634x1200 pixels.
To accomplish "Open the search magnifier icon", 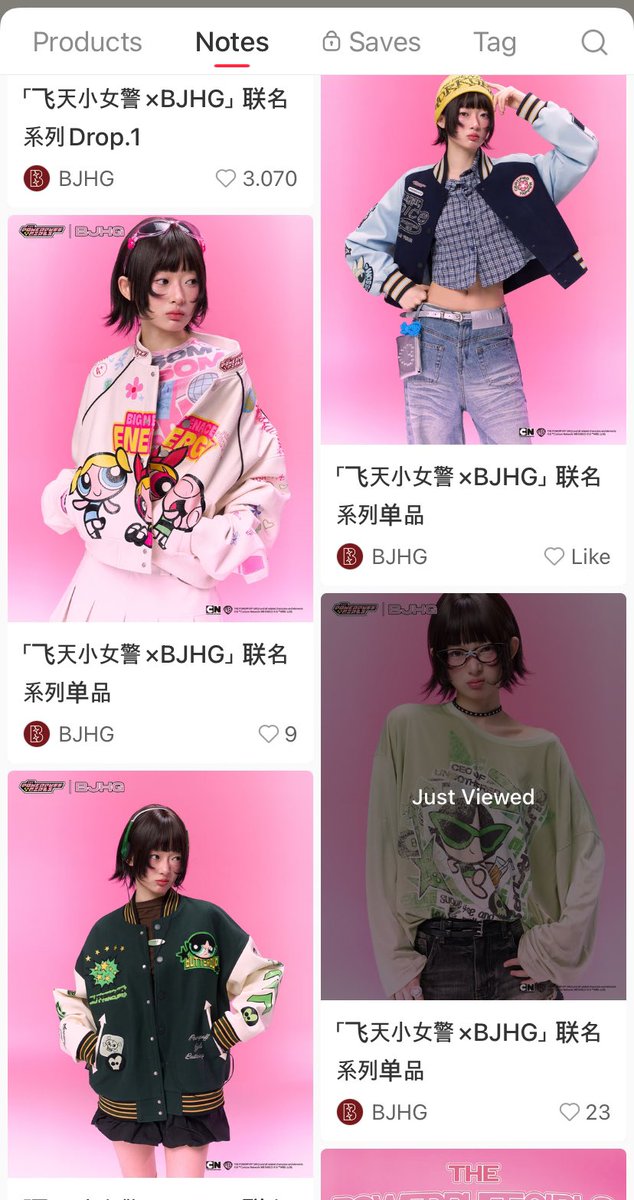I will 594,42.
